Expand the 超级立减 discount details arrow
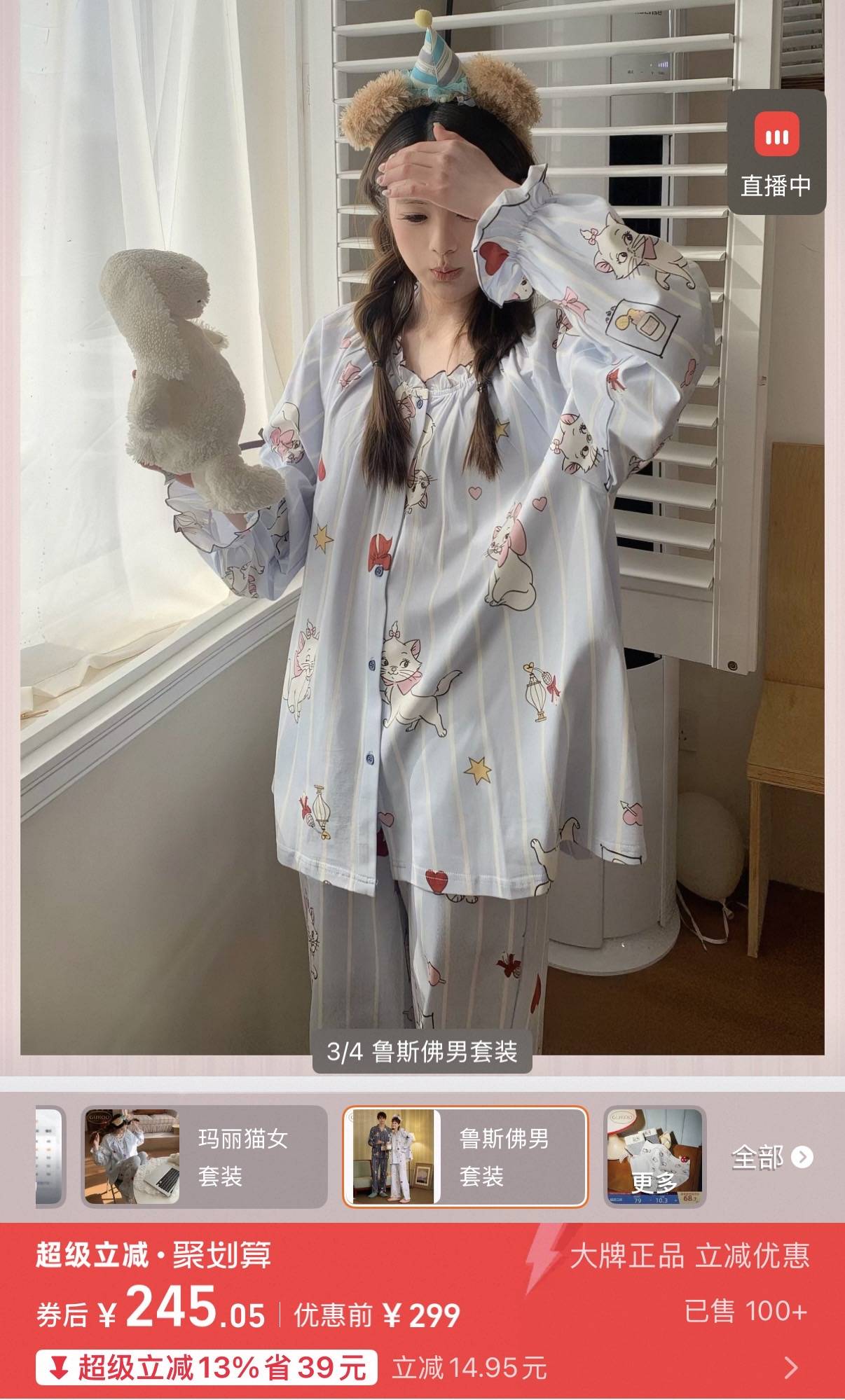The height and width of the screenshot is (1400, 845). pyautogui.click(x=791, y=1366)
